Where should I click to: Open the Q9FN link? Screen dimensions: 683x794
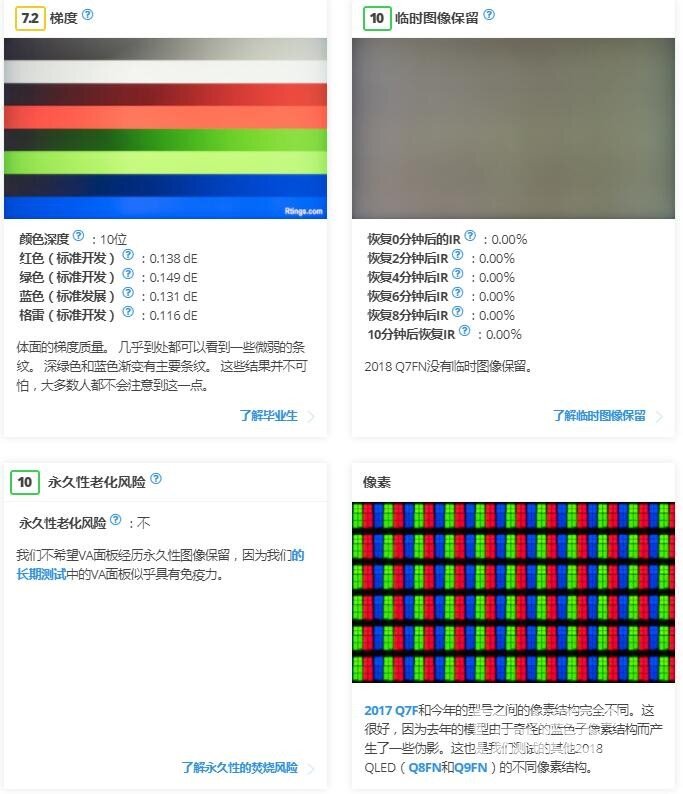pyautogui.click(x=472, y=767)
